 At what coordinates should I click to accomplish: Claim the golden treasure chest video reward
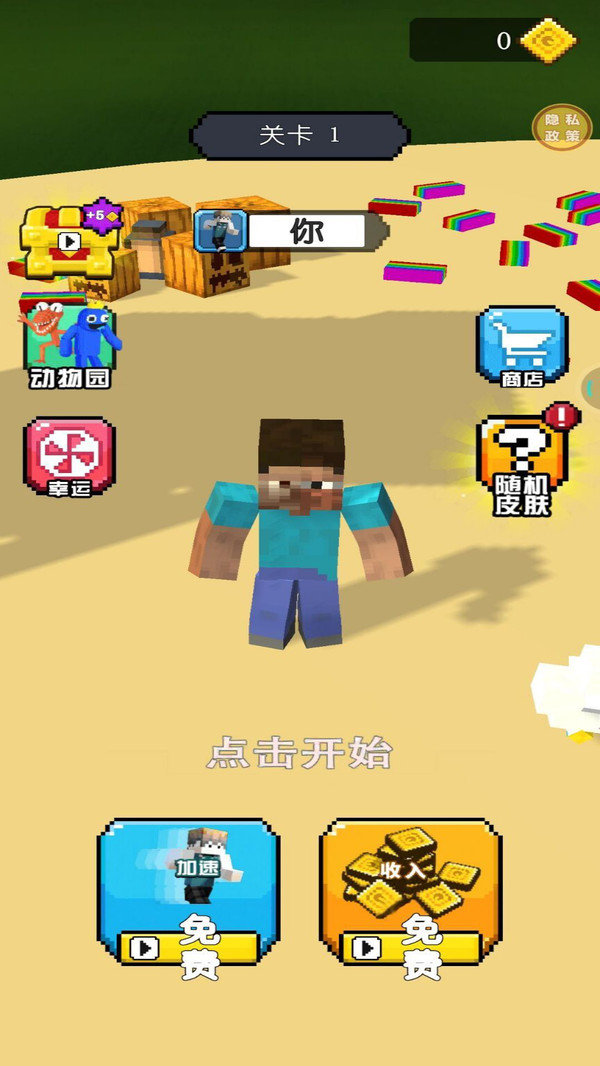pos(68,241)
